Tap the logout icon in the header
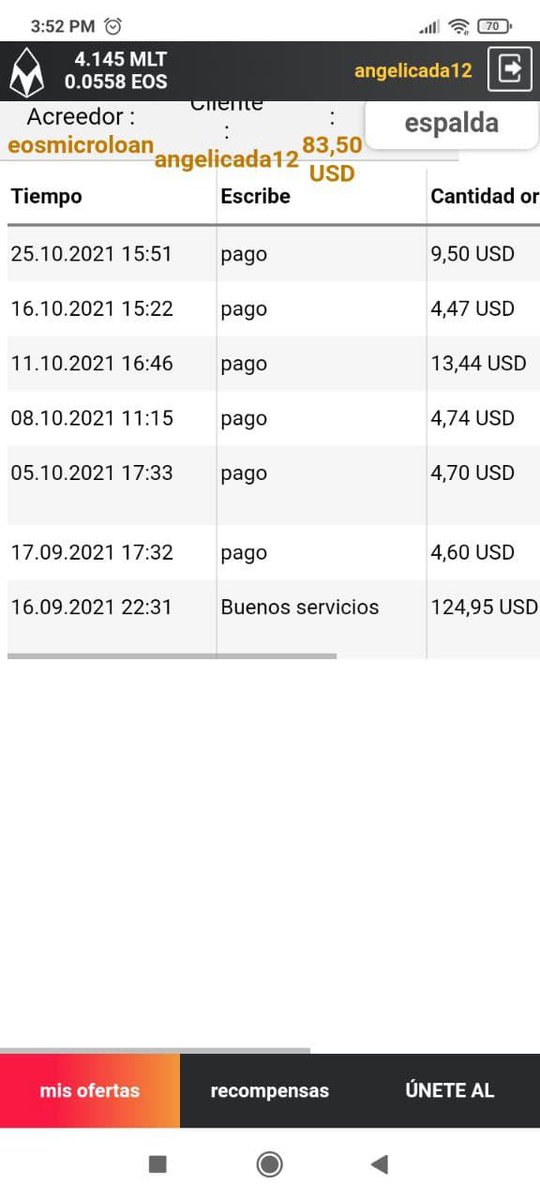This screenshot has width=540, height=1200. (x=510, y=70)
